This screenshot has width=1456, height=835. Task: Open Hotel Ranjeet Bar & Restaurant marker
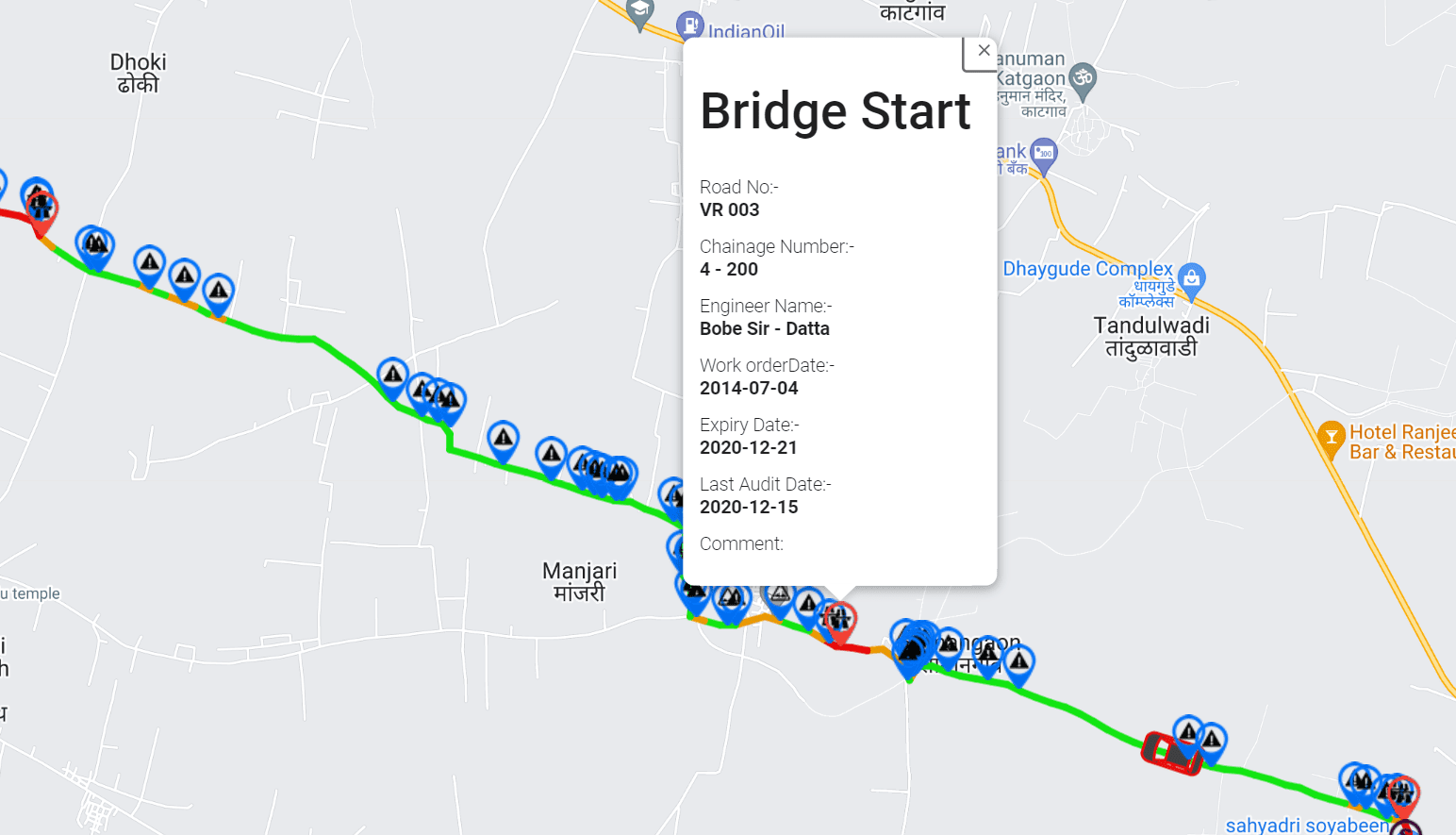point(1331,437)
